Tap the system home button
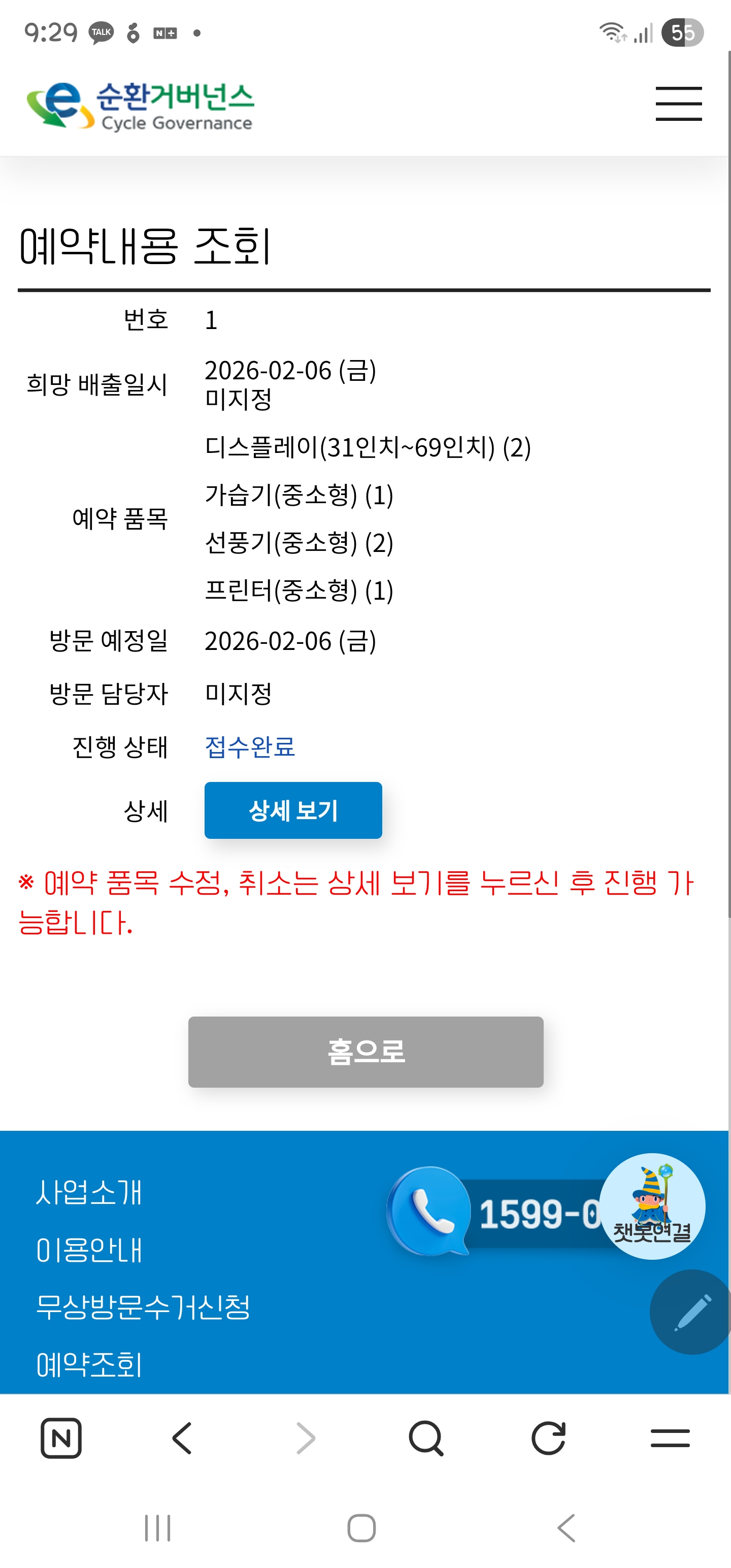731x1568 pixels. coord(361,1528)
